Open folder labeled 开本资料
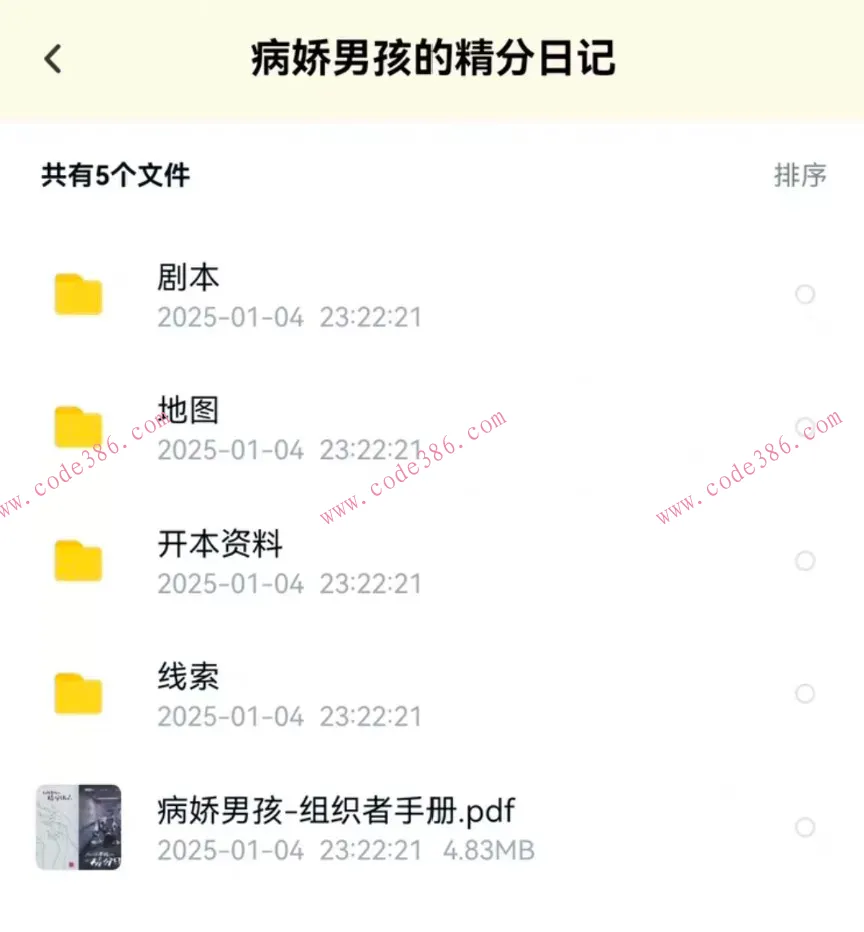Viewport: 864px width, 932px height. [218, 544]
